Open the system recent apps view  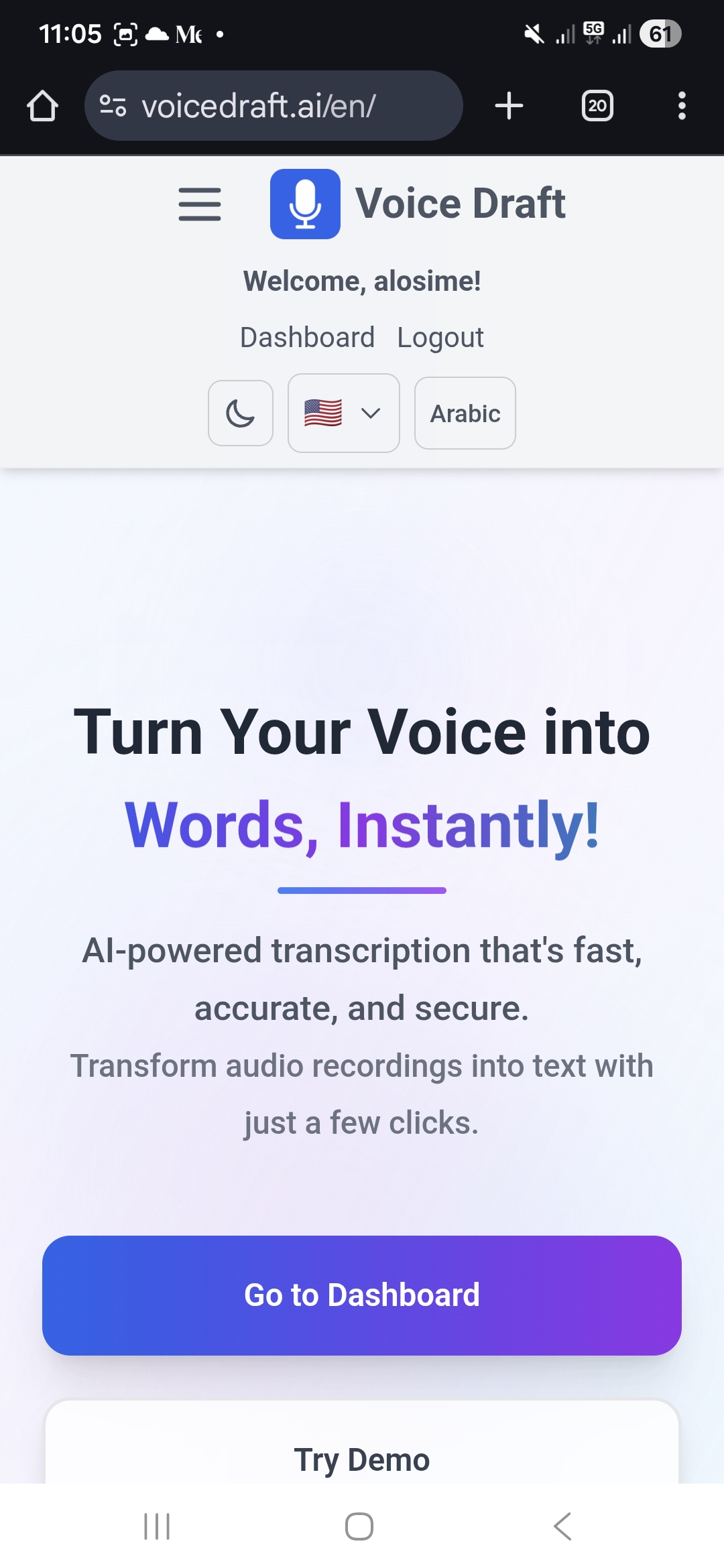click(x=158, y=1526)
